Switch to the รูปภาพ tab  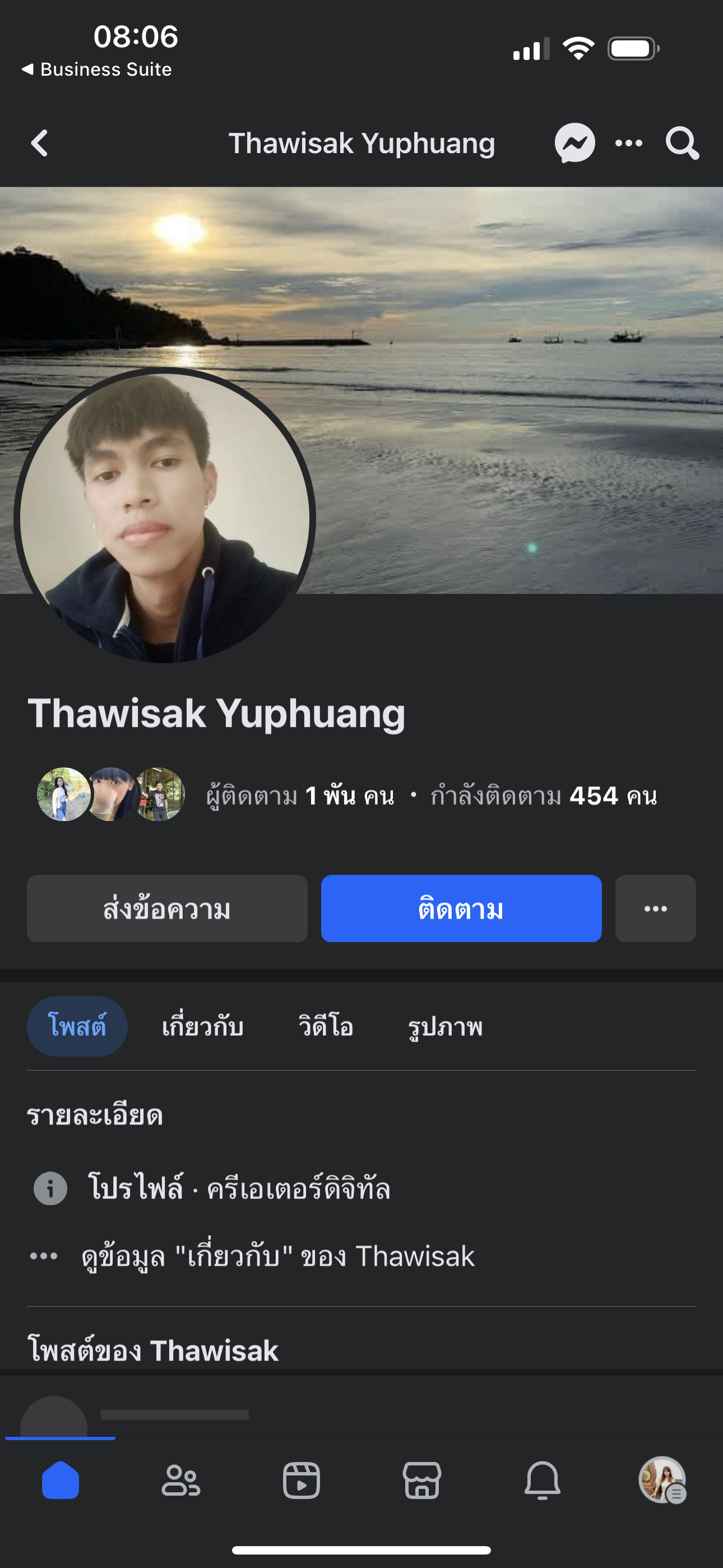click(x=445, y=1026)
